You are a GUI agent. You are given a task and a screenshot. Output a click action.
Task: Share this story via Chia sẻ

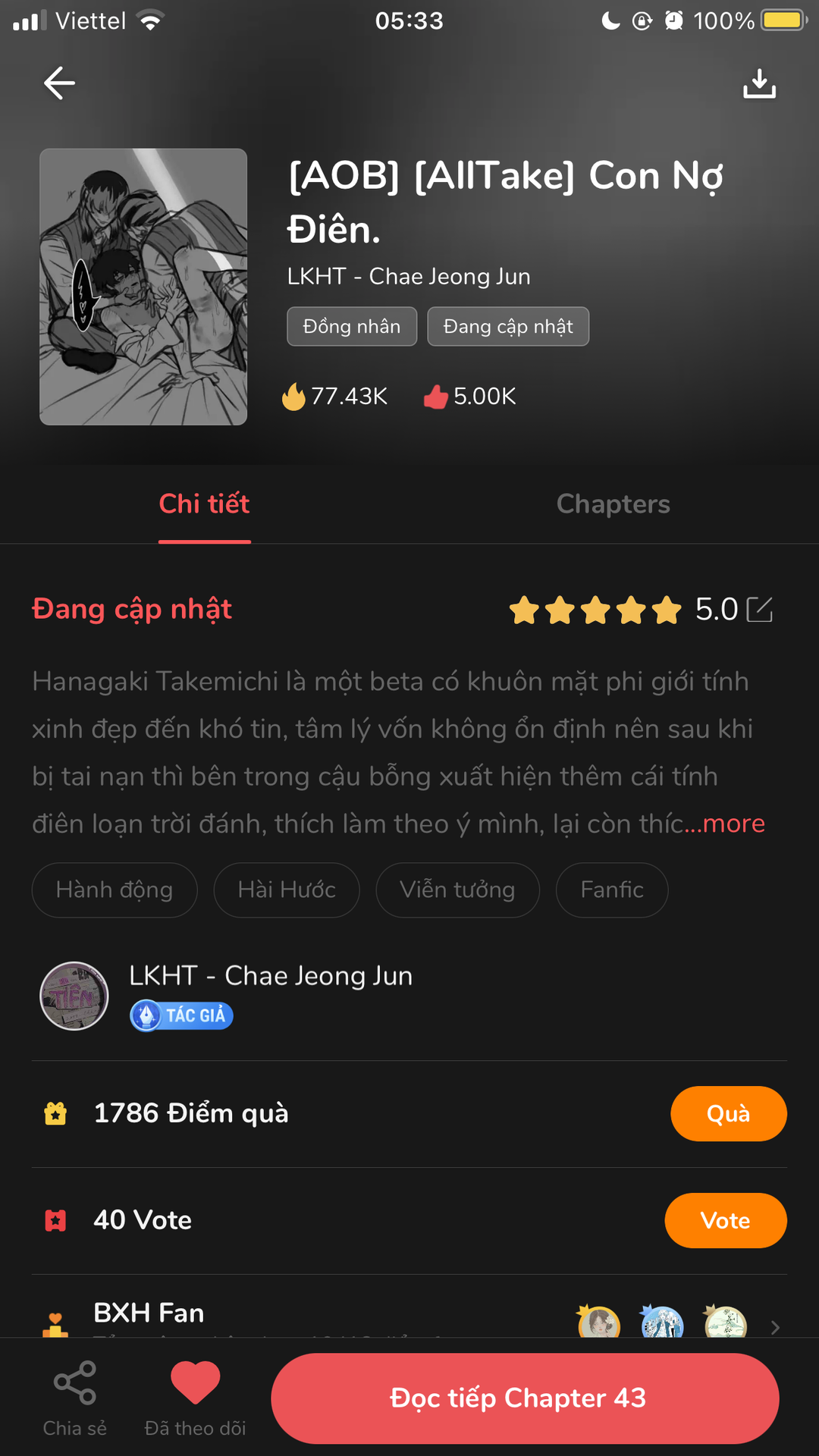[x=74, y=1398]
